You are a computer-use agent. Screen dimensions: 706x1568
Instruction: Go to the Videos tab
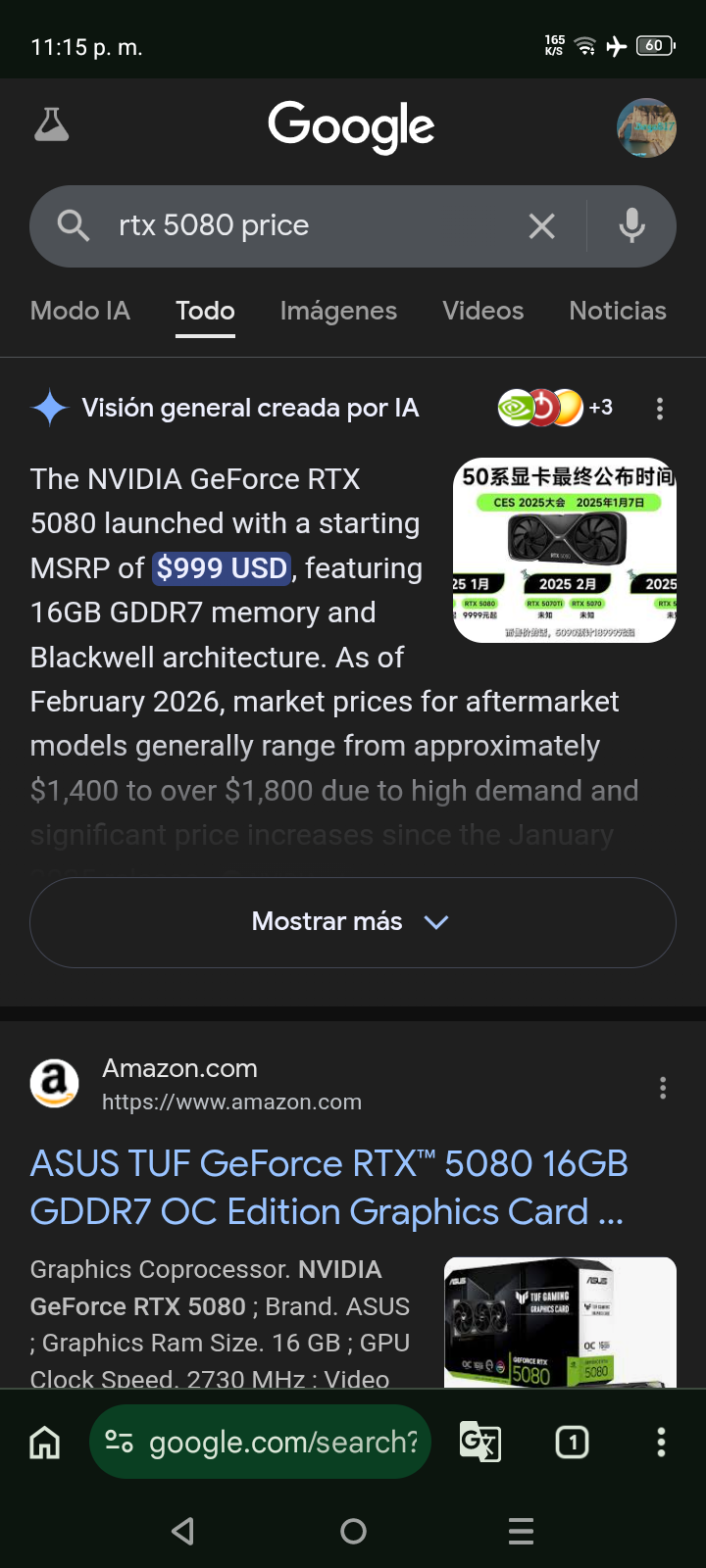pos(482,311)
